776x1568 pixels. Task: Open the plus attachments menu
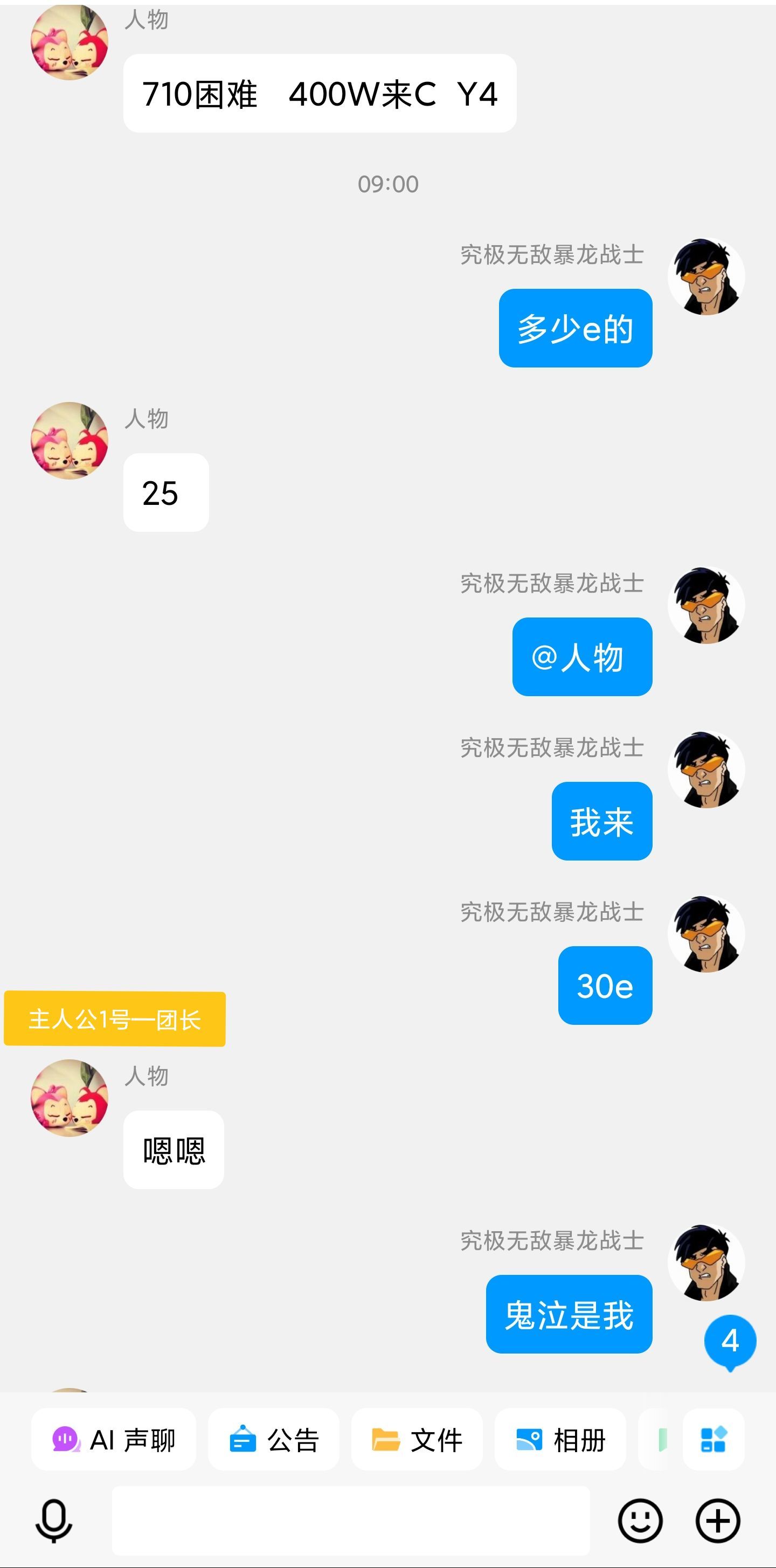coord(718,1521)
